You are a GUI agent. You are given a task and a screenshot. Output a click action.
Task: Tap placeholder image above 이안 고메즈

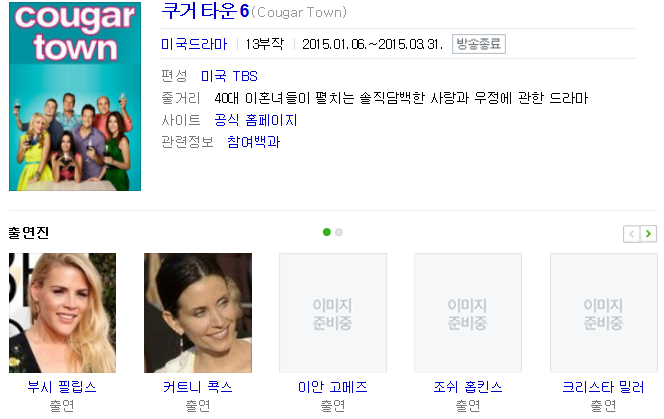[x=333, y=313]
